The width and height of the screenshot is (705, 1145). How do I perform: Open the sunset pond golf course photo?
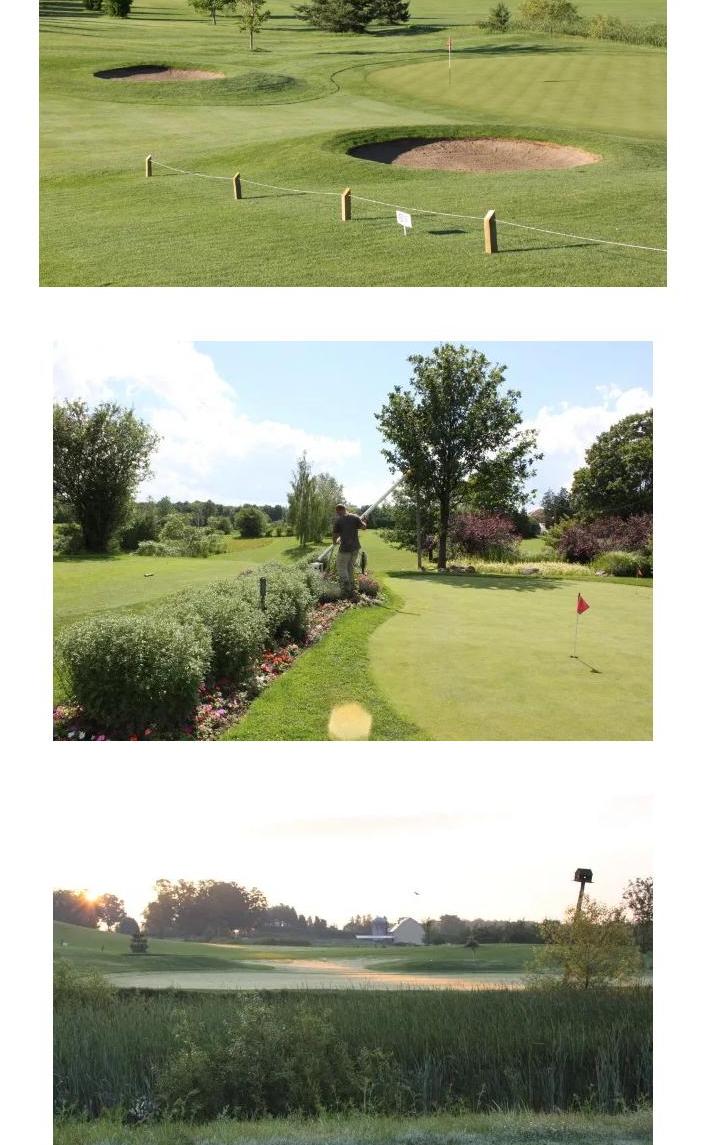352,970
